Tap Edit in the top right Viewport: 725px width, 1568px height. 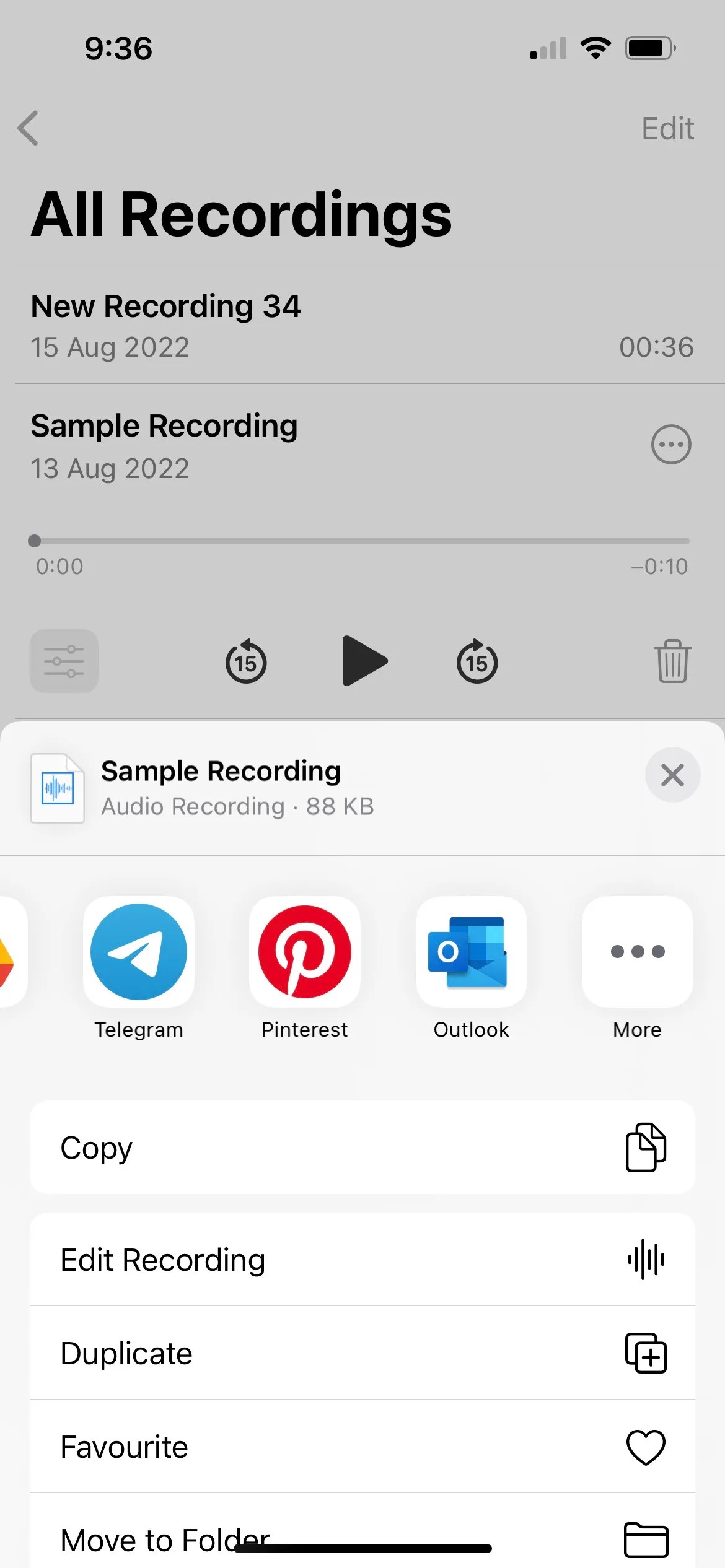[x=667, y=129]
